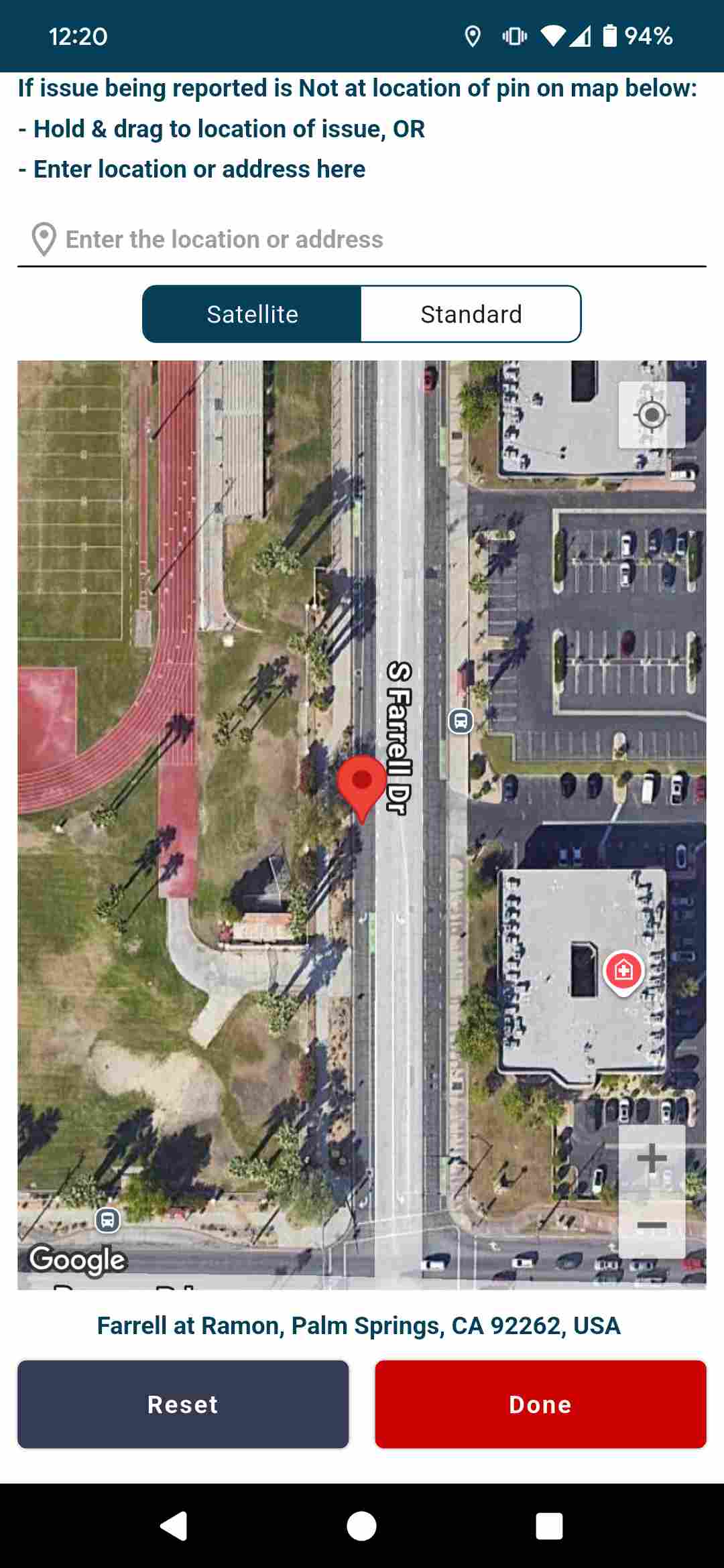Go back using system back button

coord(174,1526)
